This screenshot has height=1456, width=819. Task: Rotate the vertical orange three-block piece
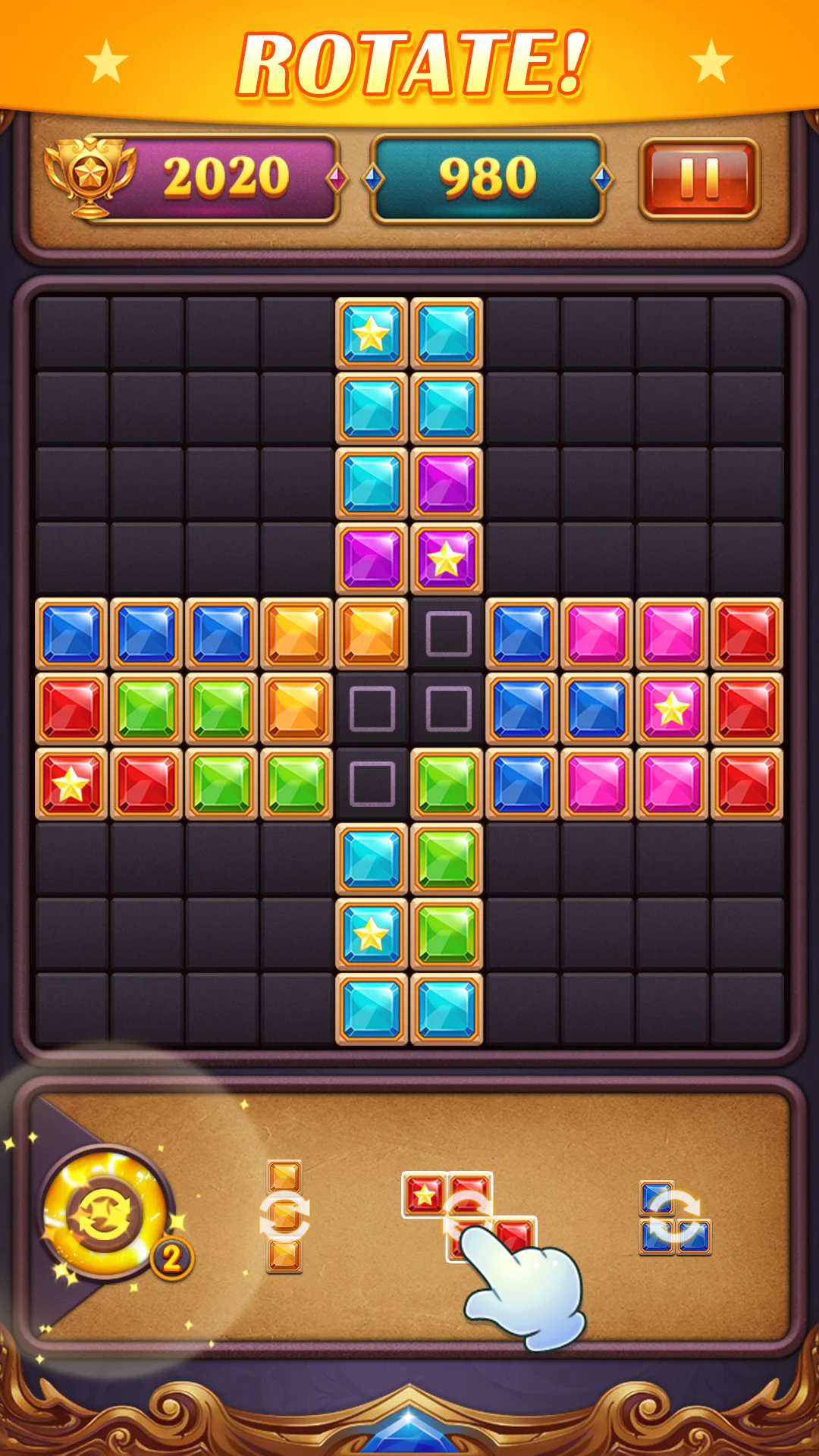coord(284,1216)
